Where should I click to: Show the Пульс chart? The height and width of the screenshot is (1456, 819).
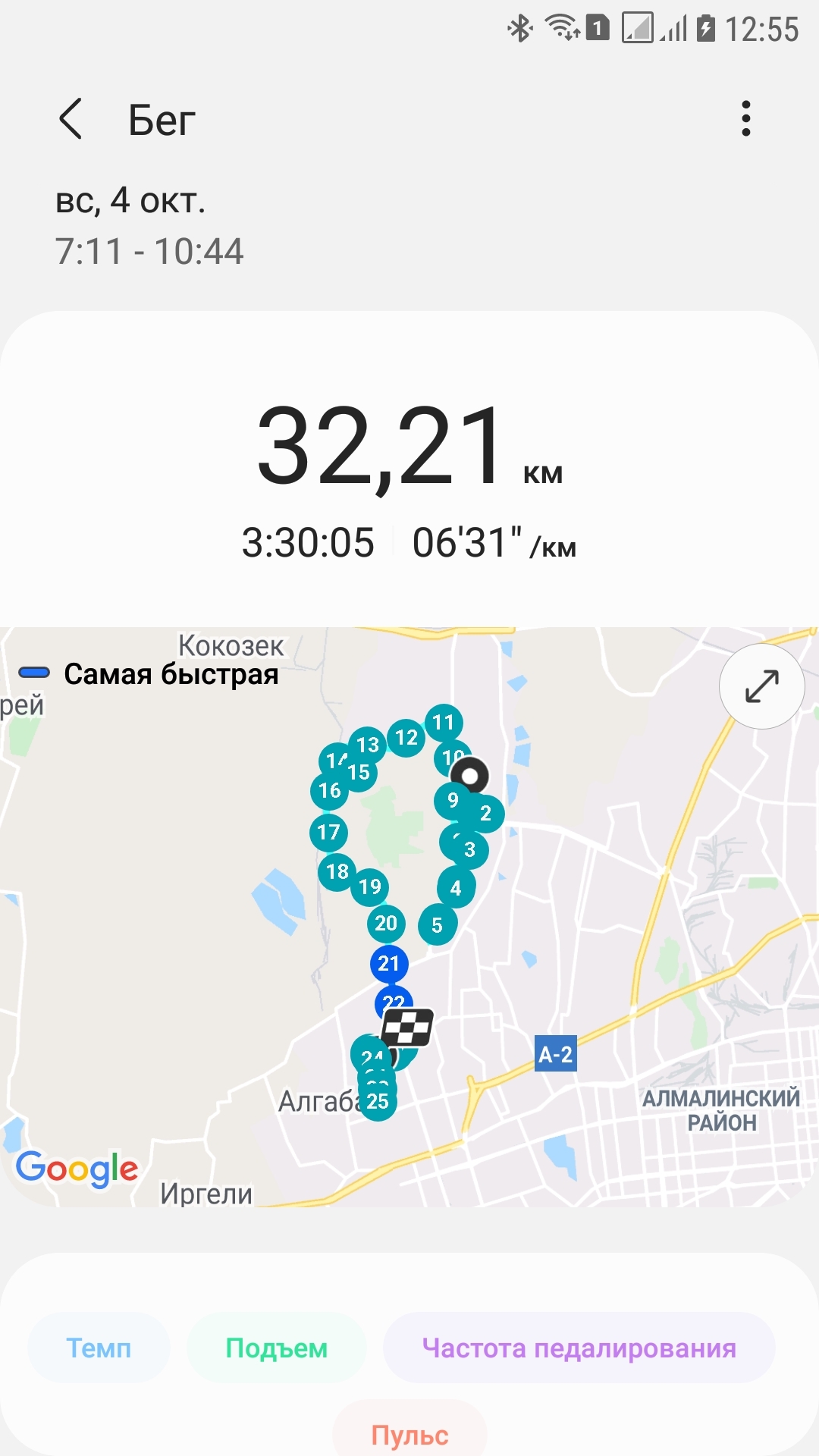click(409, 1433)
